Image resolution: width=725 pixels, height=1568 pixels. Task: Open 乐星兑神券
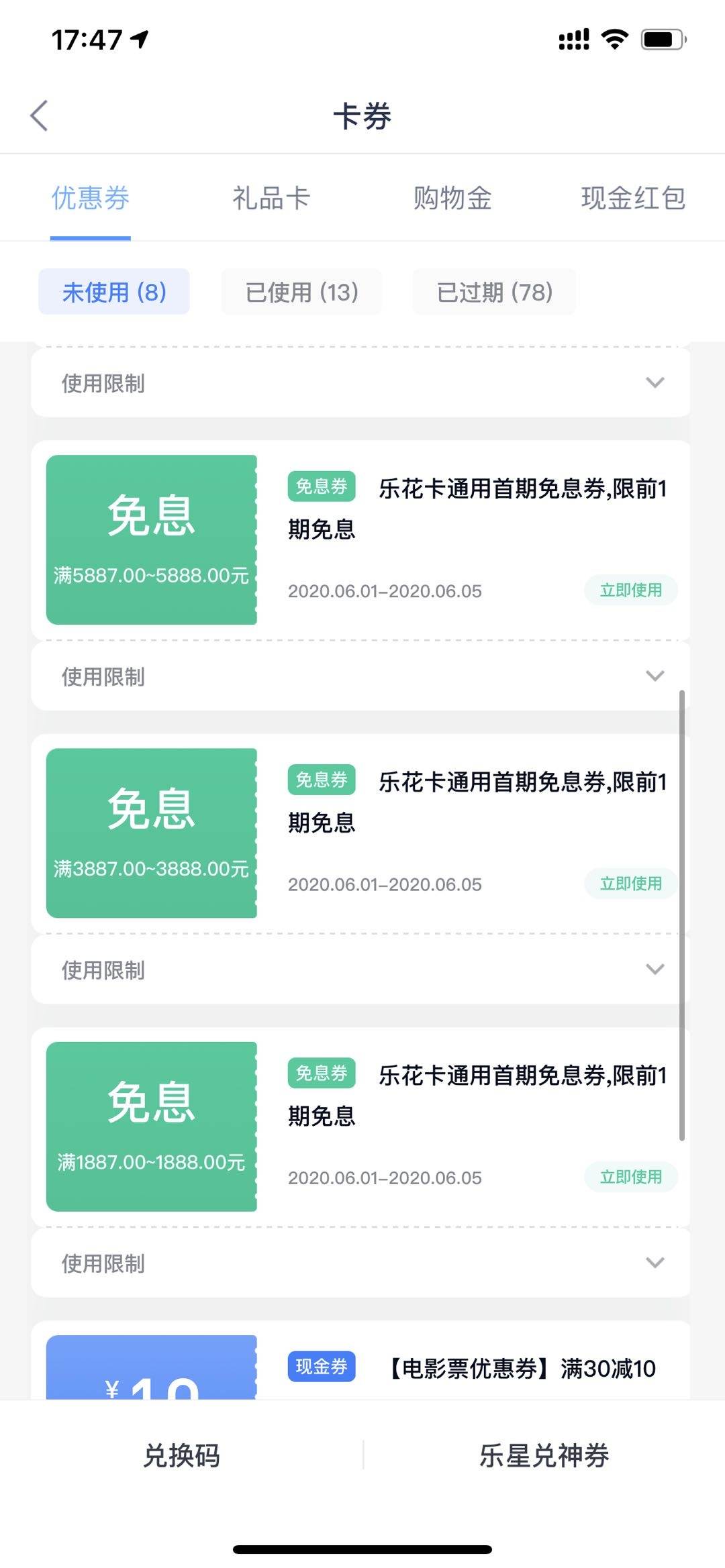(x=544, y=1455)
